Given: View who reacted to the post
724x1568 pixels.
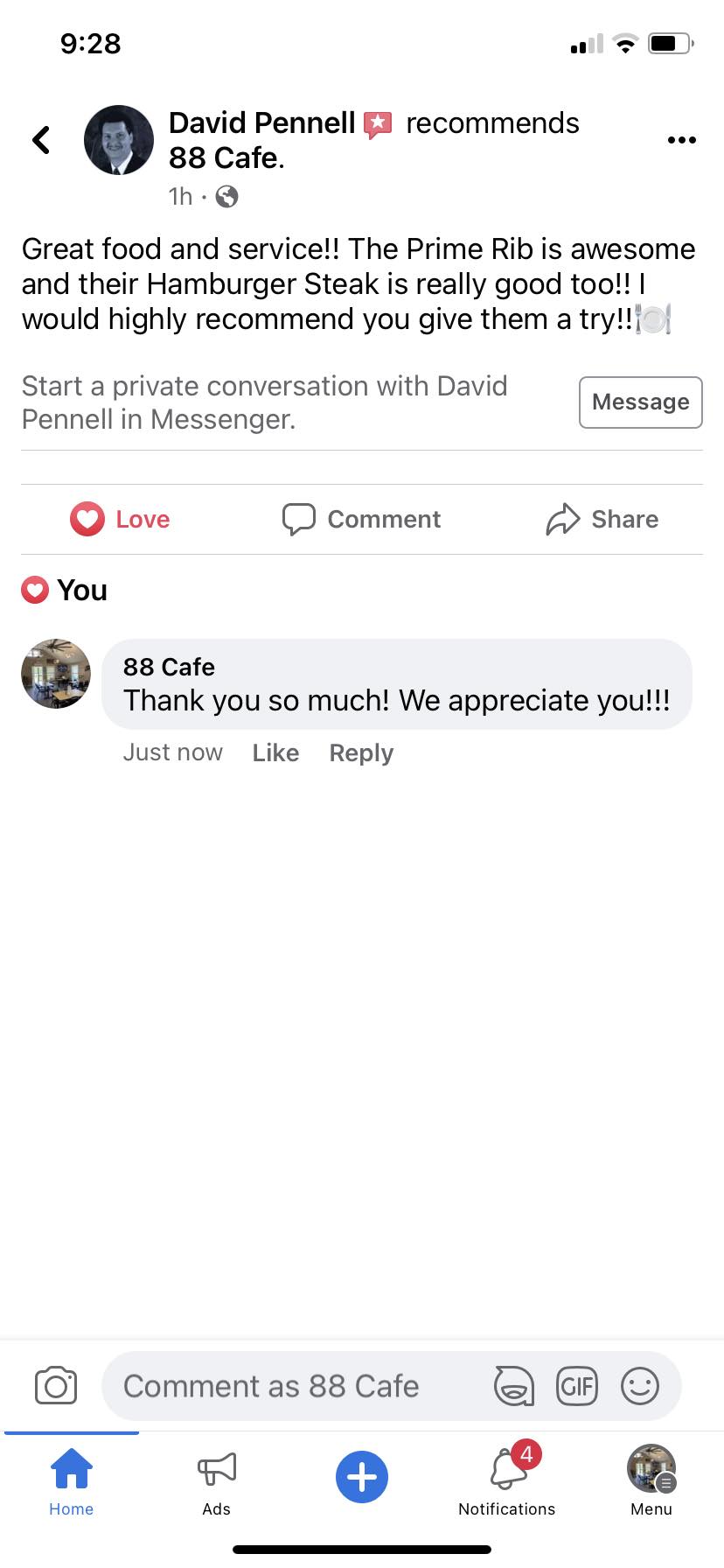Looking at the screenshot, I should [x=65, y=591].
